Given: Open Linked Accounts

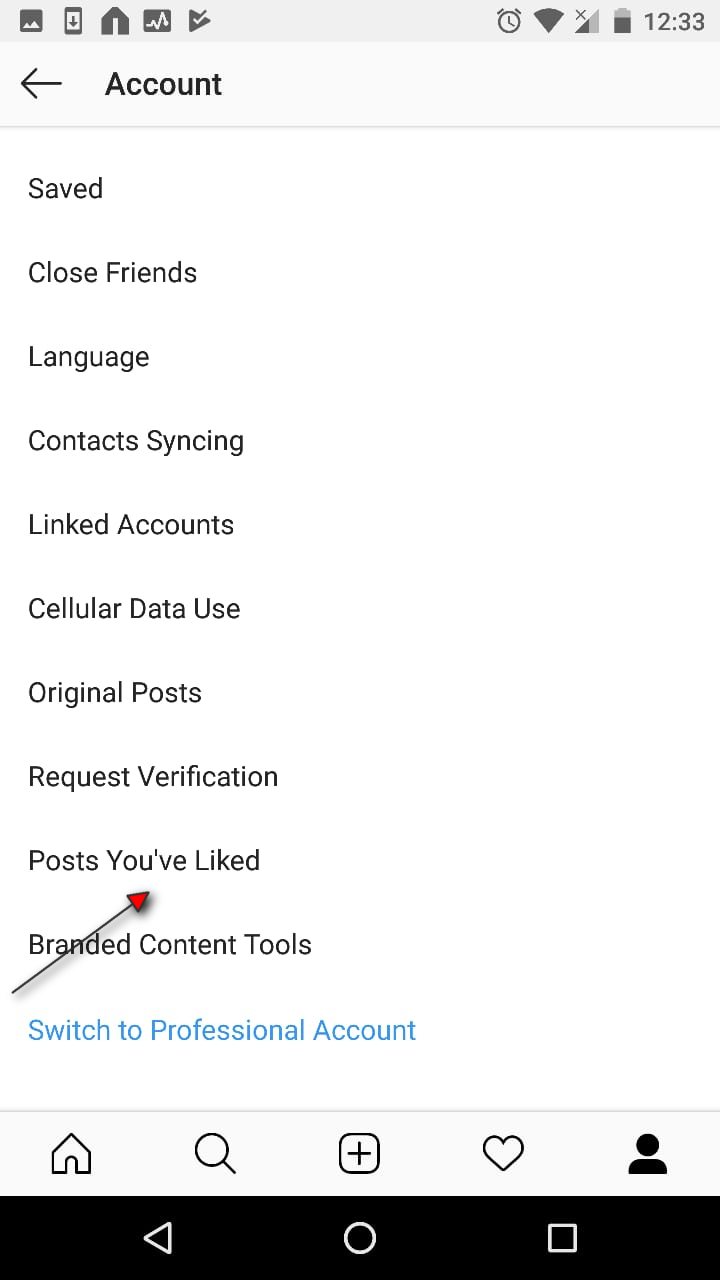Looking at the screenshot, I should tap(360, 525).
